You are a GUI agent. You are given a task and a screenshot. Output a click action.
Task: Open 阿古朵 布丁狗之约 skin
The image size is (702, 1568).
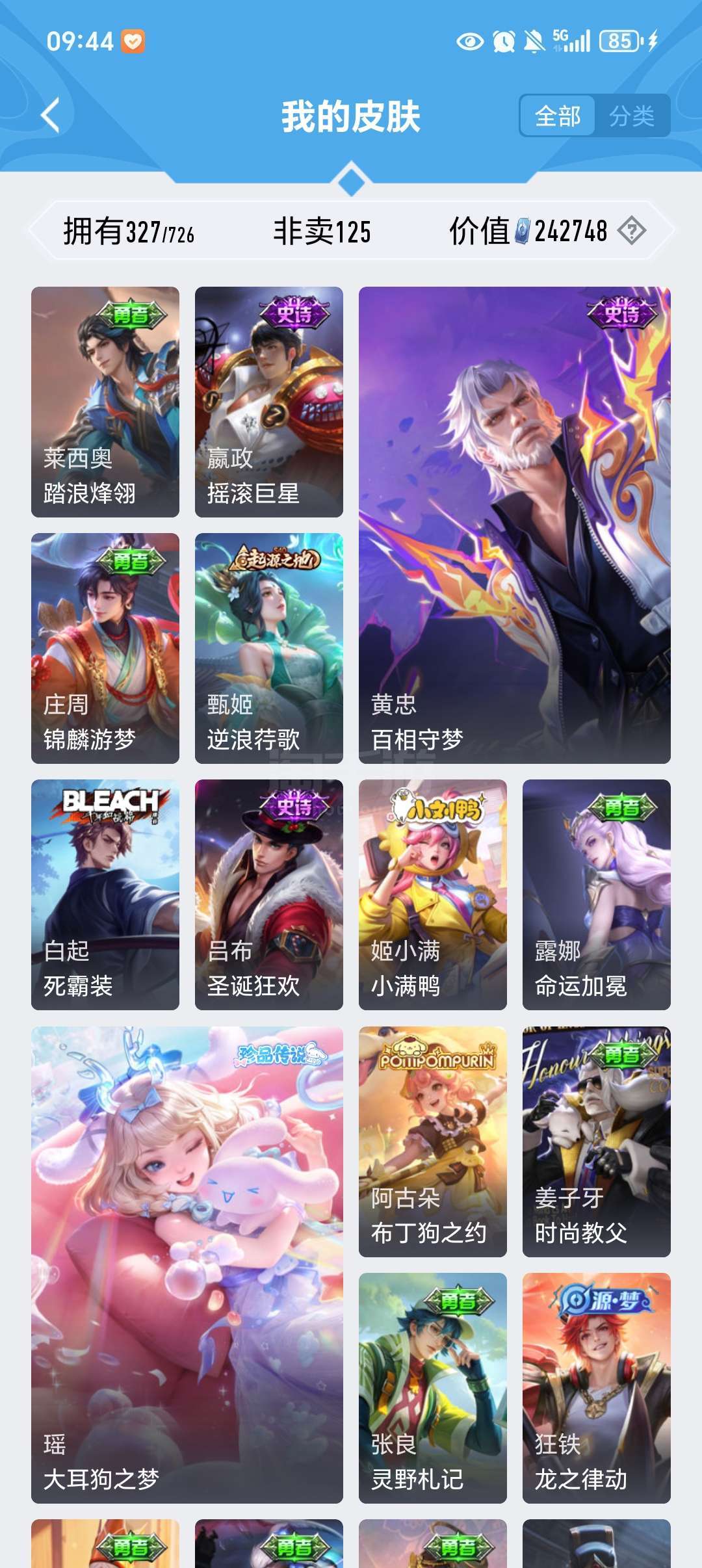(x=433, y=1142)
